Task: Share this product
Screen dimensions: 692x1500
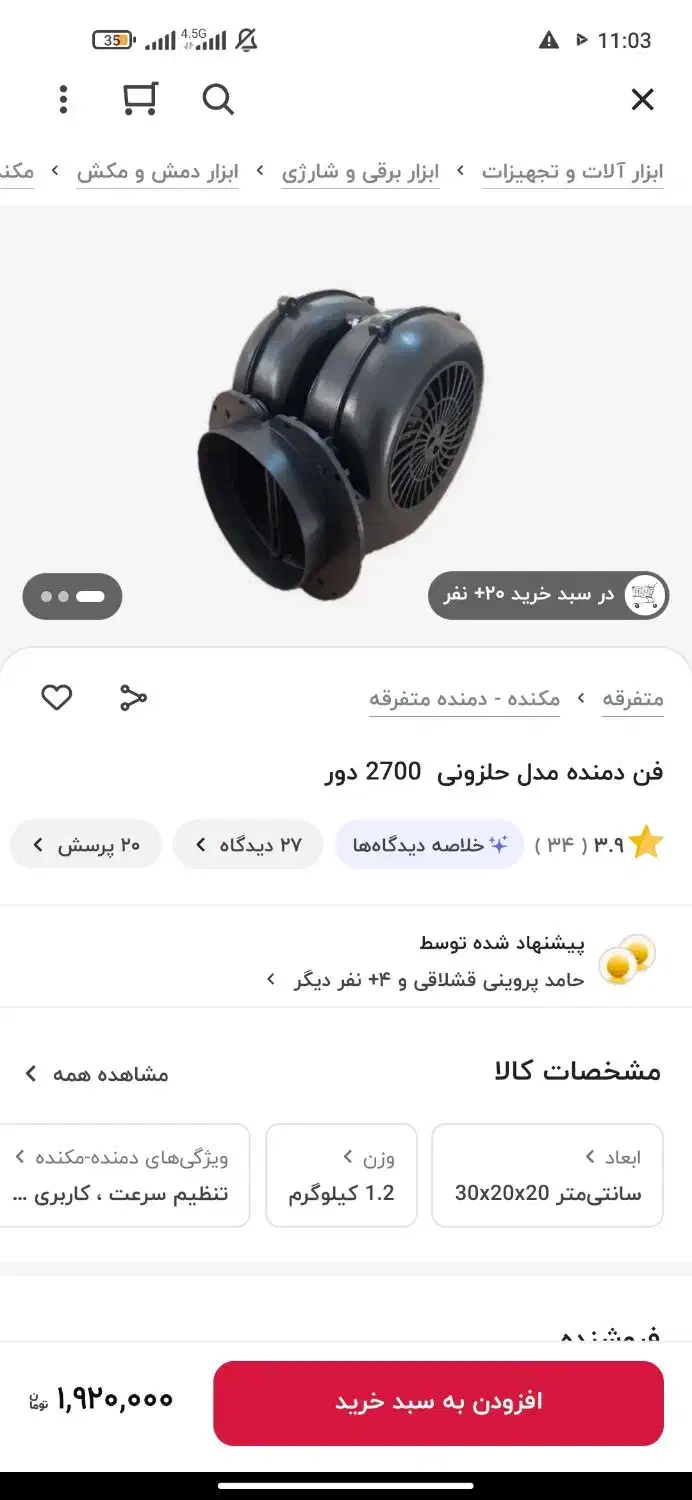Action: click(x=133, y=697)
